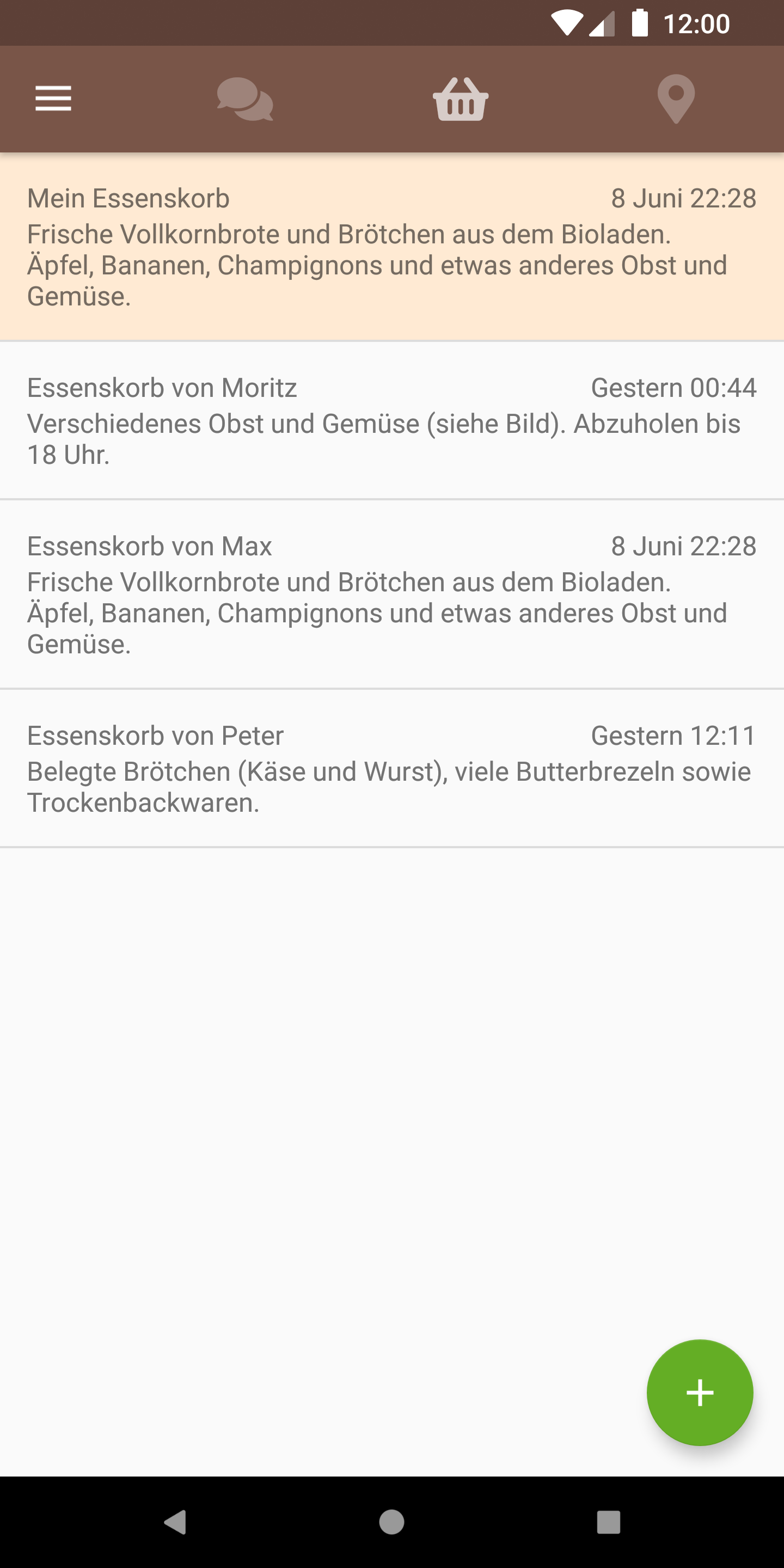Image resolution: width=784 pixels, height=1568 pixels.
Task: Open Essenskorb von Moritz
Action: (x=392, y=420)
